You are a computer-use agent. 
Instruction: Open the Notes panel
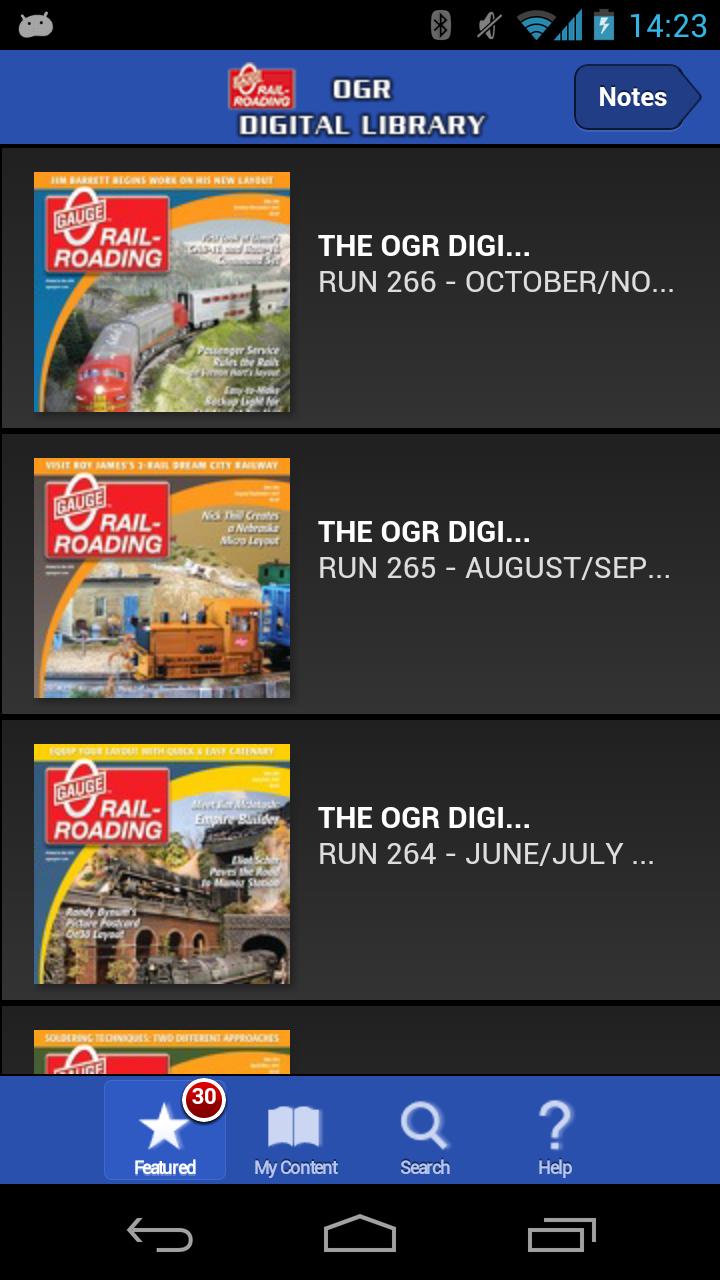[x=633, y=97]
